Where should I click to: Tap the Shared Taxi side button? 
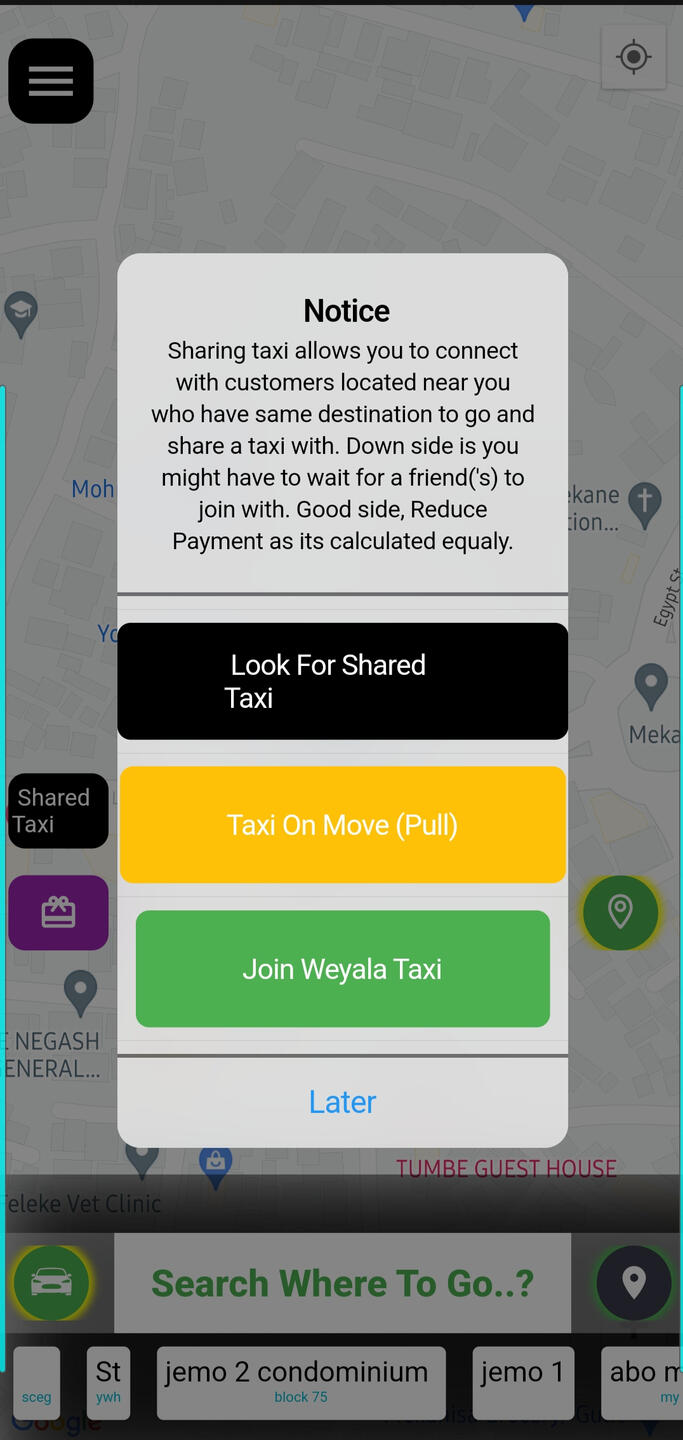click(58, 811)
